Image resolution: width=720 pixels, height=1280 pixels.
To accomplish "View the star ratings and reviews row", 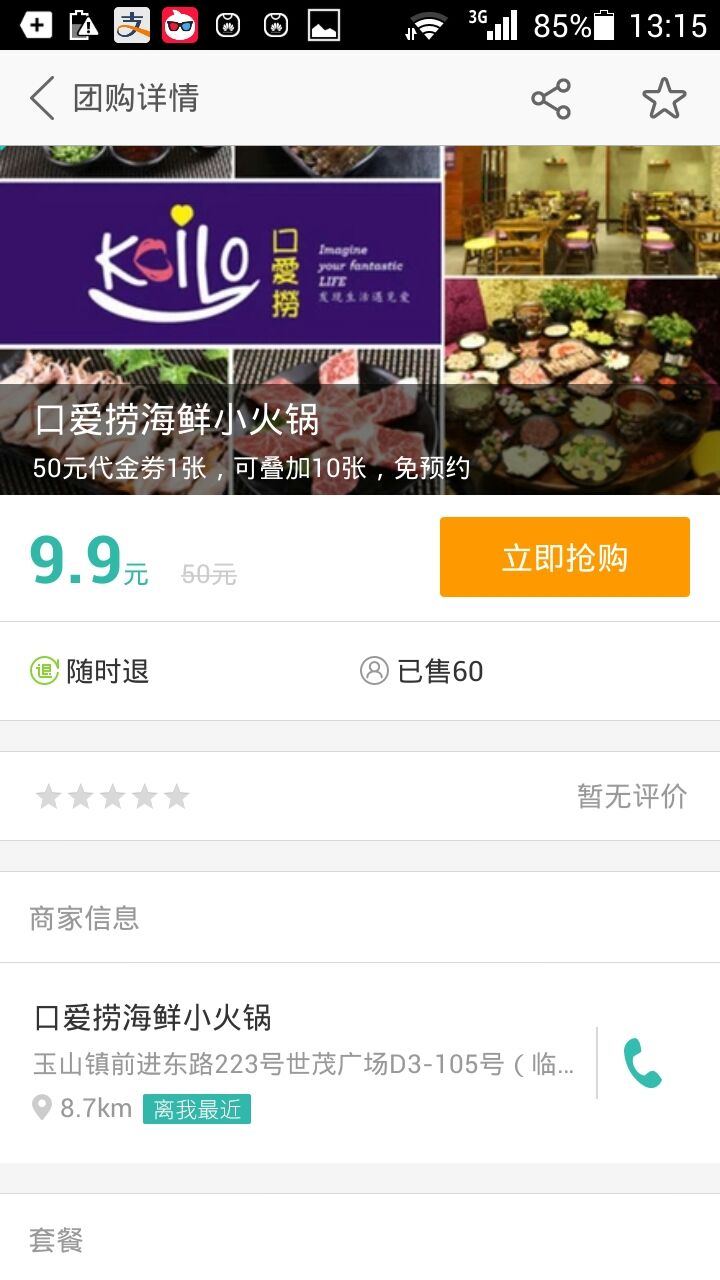I will coord(360,796).
